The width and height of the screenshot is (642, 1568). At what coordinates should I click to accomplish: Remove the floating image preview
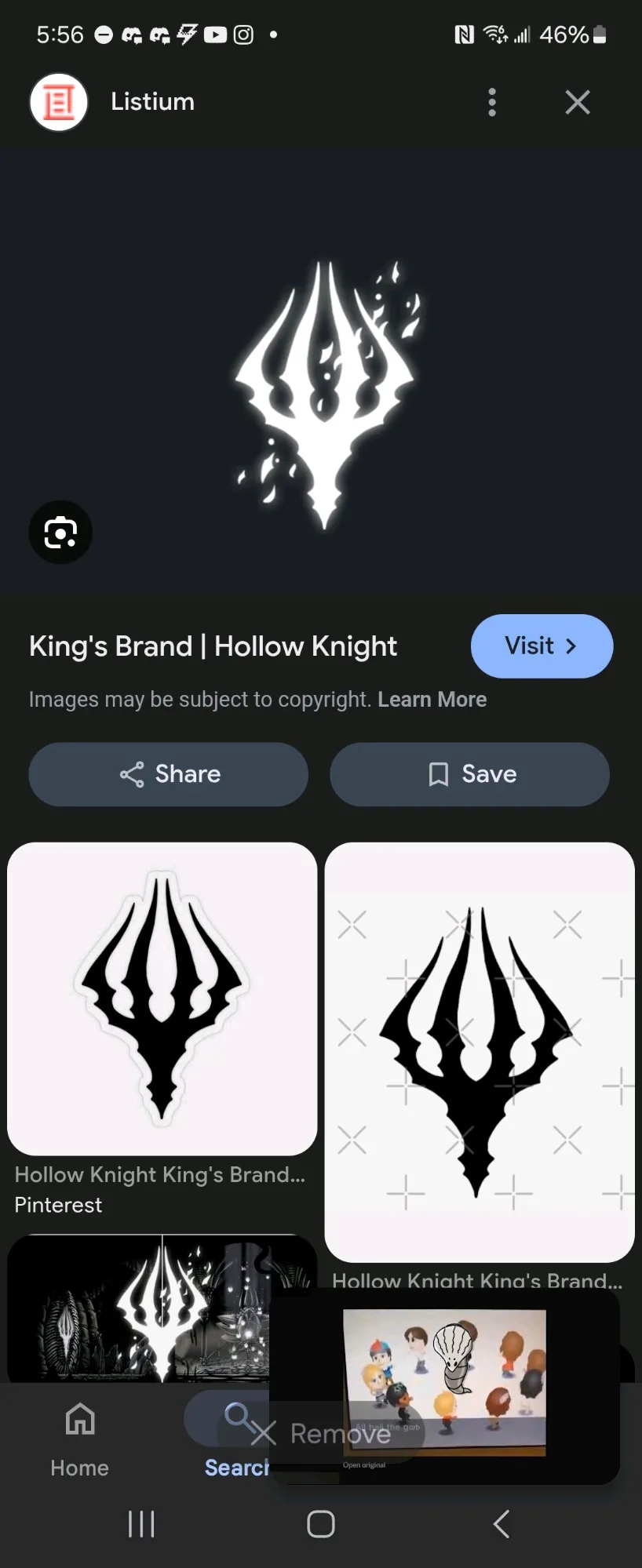330,1434
